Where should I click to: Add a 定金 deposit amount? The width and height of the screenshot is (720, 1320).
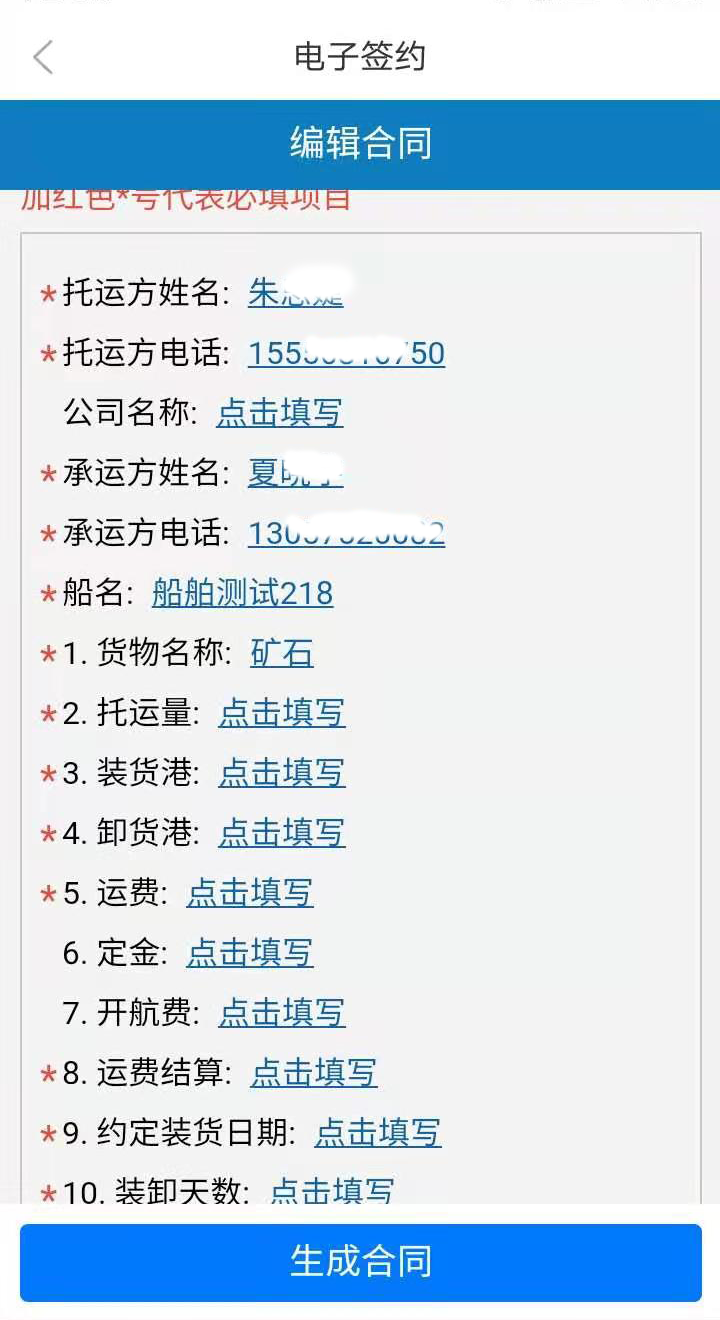tap(250, 953)
